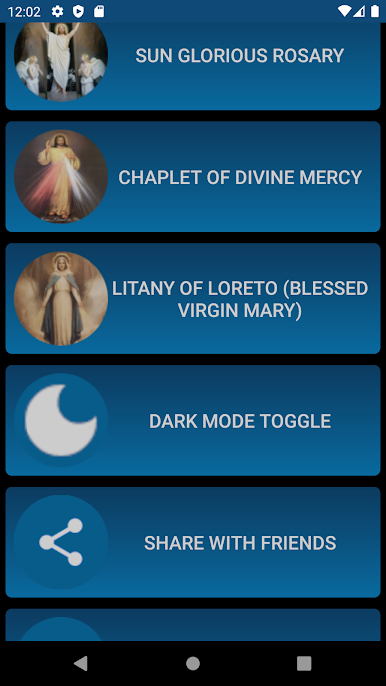This screenshot has width=386, height=686.
Task: Open Litany of Loreto prayer
Action: tap(193, 298)
